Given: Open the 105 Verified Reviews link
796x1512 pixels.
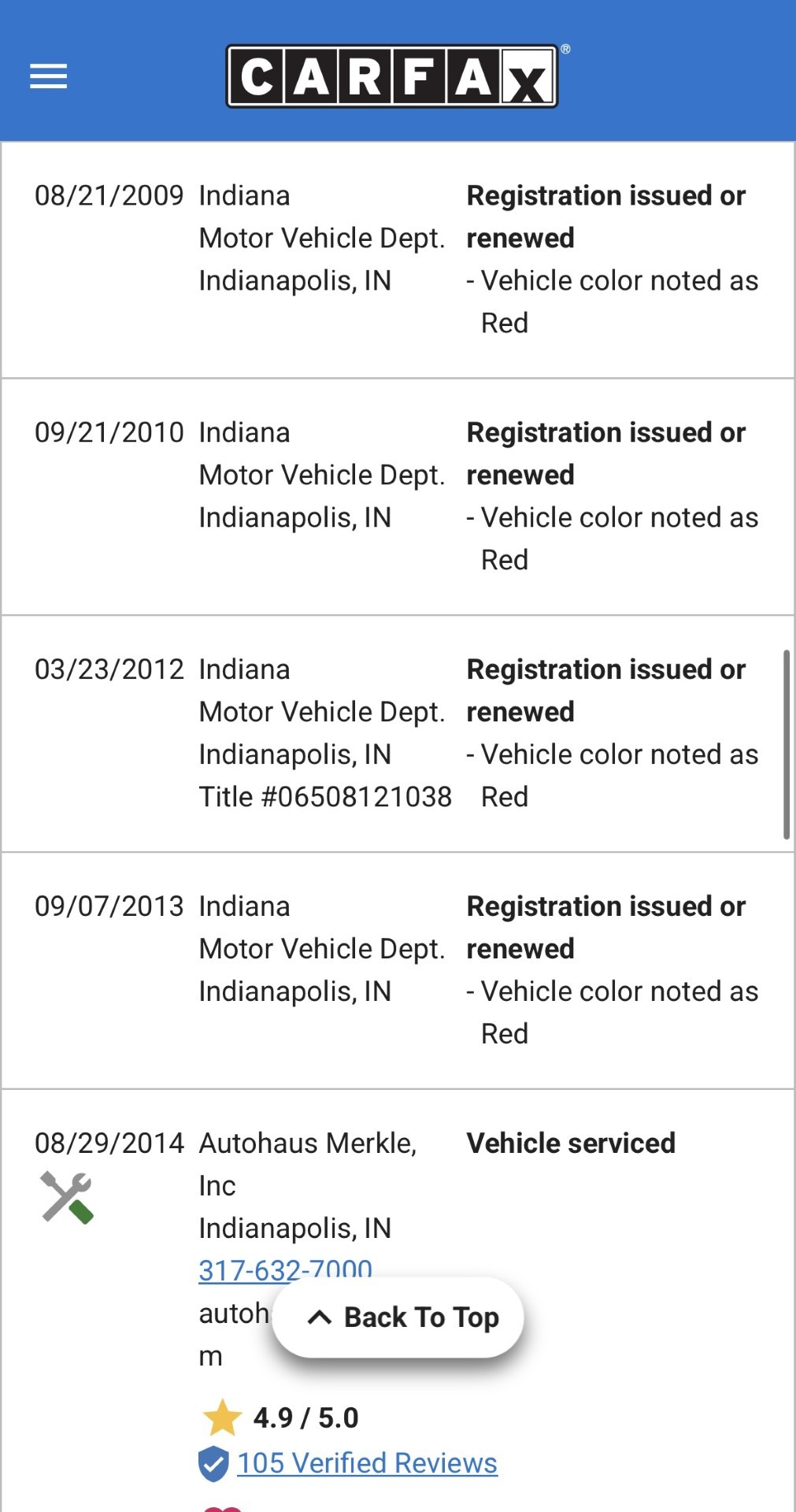Looking at the screenshot, I should pos(367,1462).
